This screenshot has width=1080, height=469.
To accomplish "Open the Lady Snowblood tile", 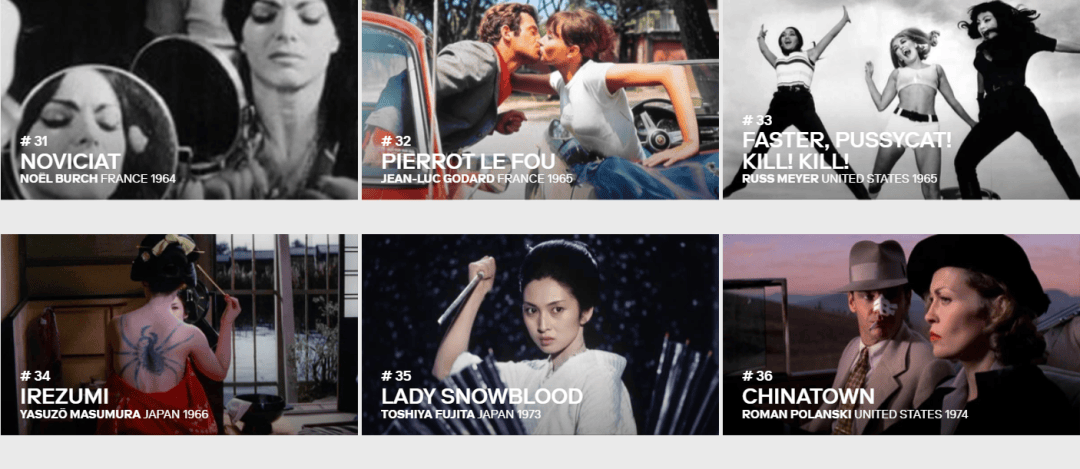I will coord(540,334).
